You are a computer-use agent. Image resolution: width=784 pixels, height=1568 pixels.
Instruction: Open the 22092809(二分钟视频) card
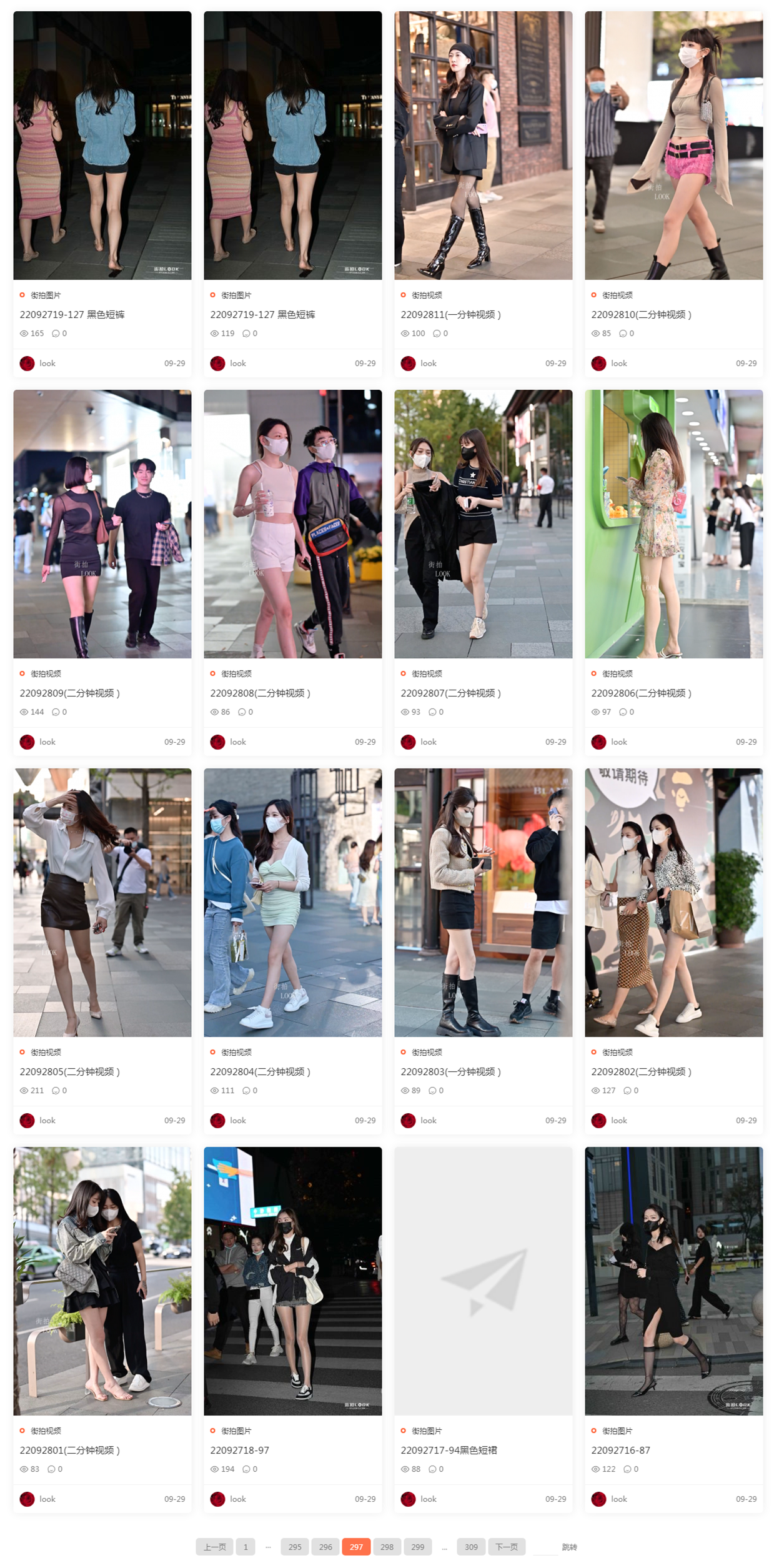69,693
